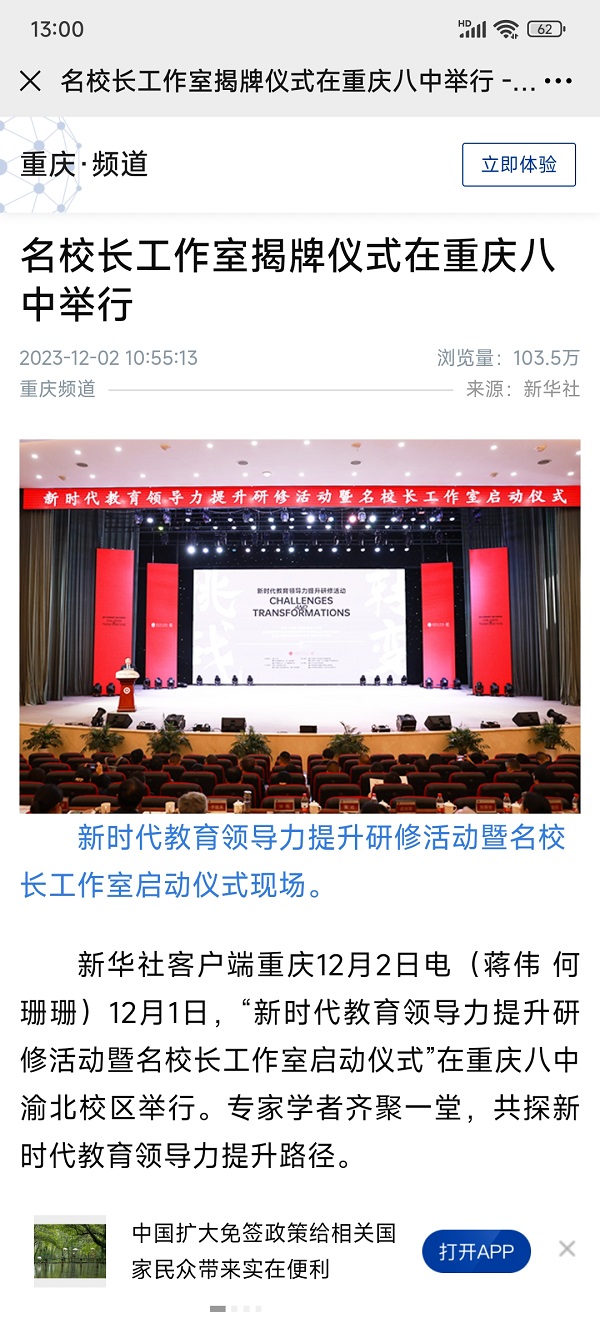Dismiss the bottom news banner
600x1333 pixels.
point(567,1248)
